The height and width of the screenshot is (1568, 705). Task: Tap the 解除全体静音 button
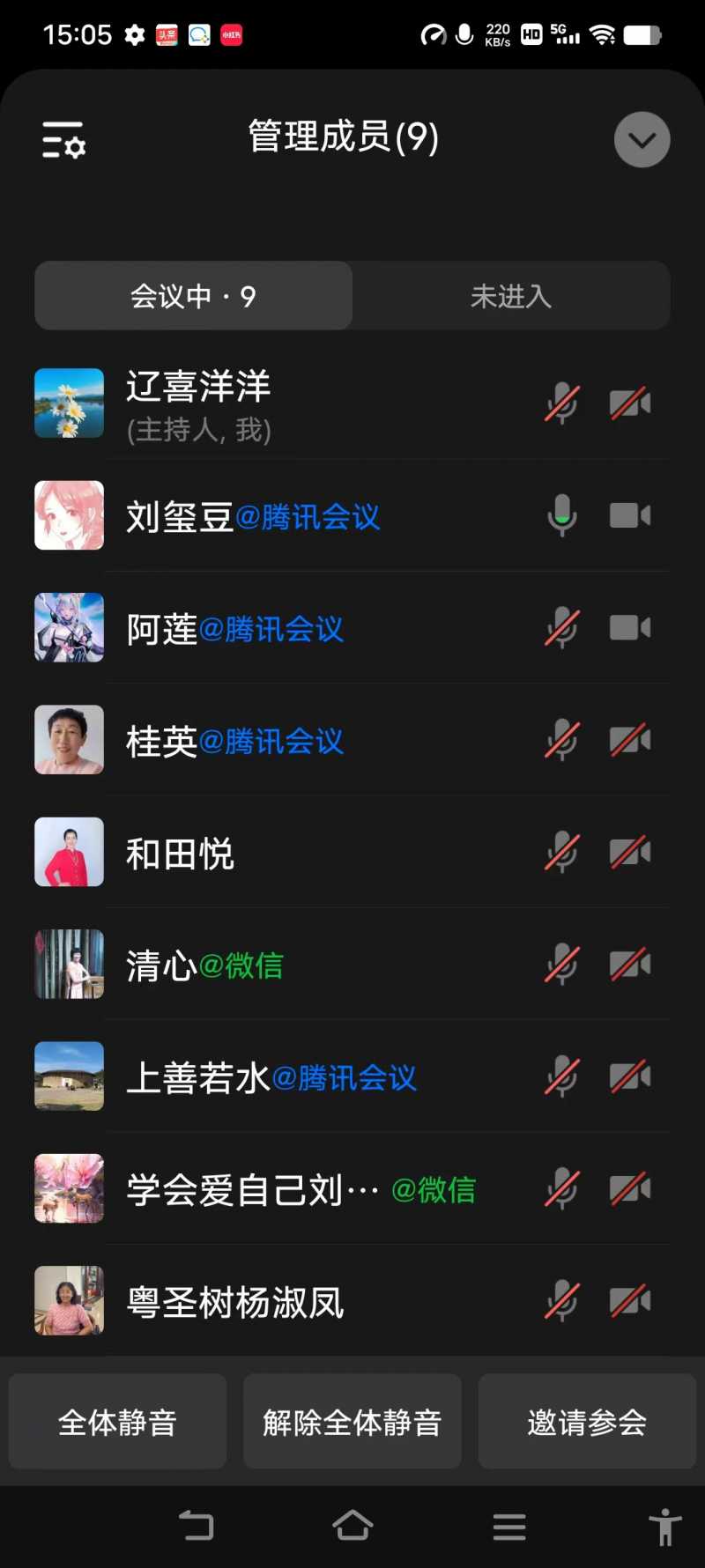352,1422
